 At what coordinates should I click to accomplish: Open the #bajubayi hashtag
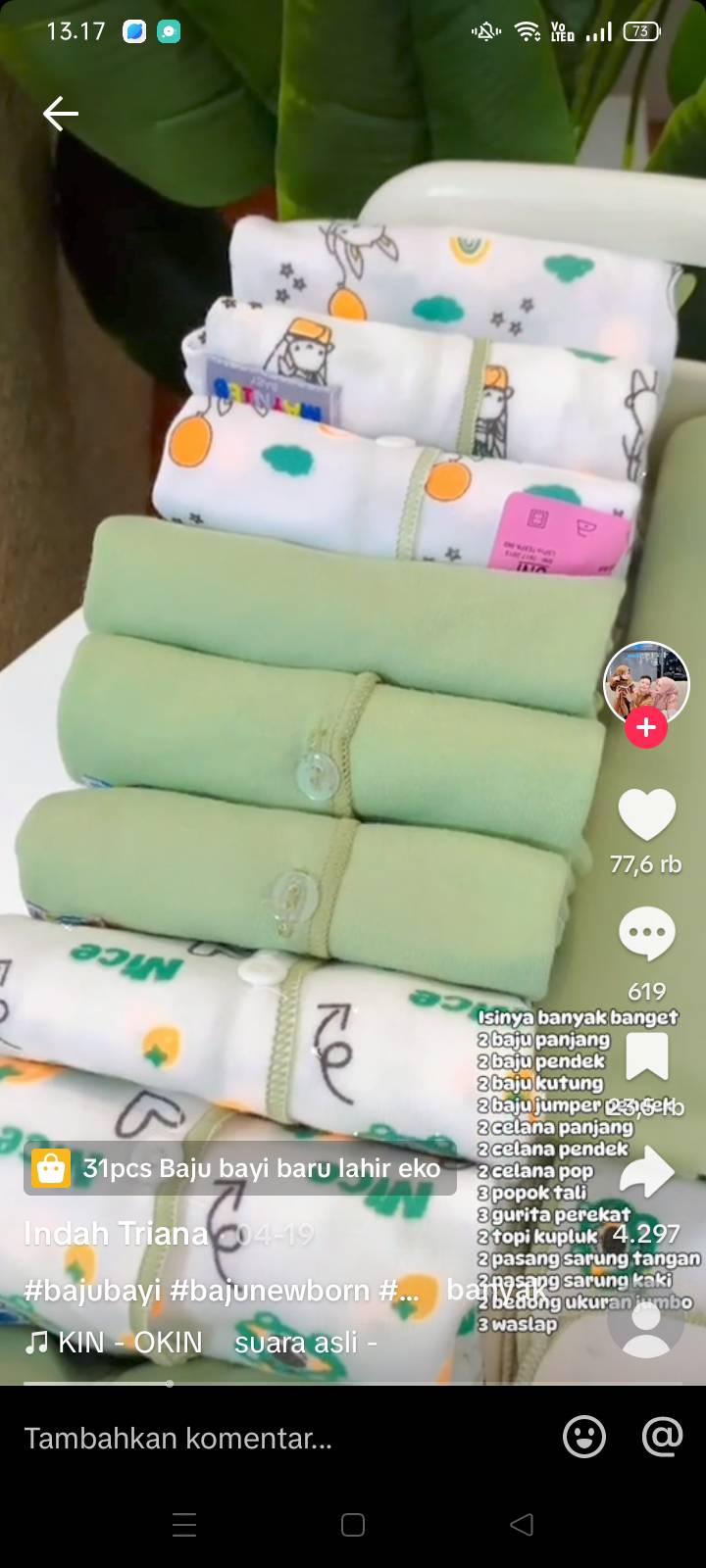[x=92, y=1291]
